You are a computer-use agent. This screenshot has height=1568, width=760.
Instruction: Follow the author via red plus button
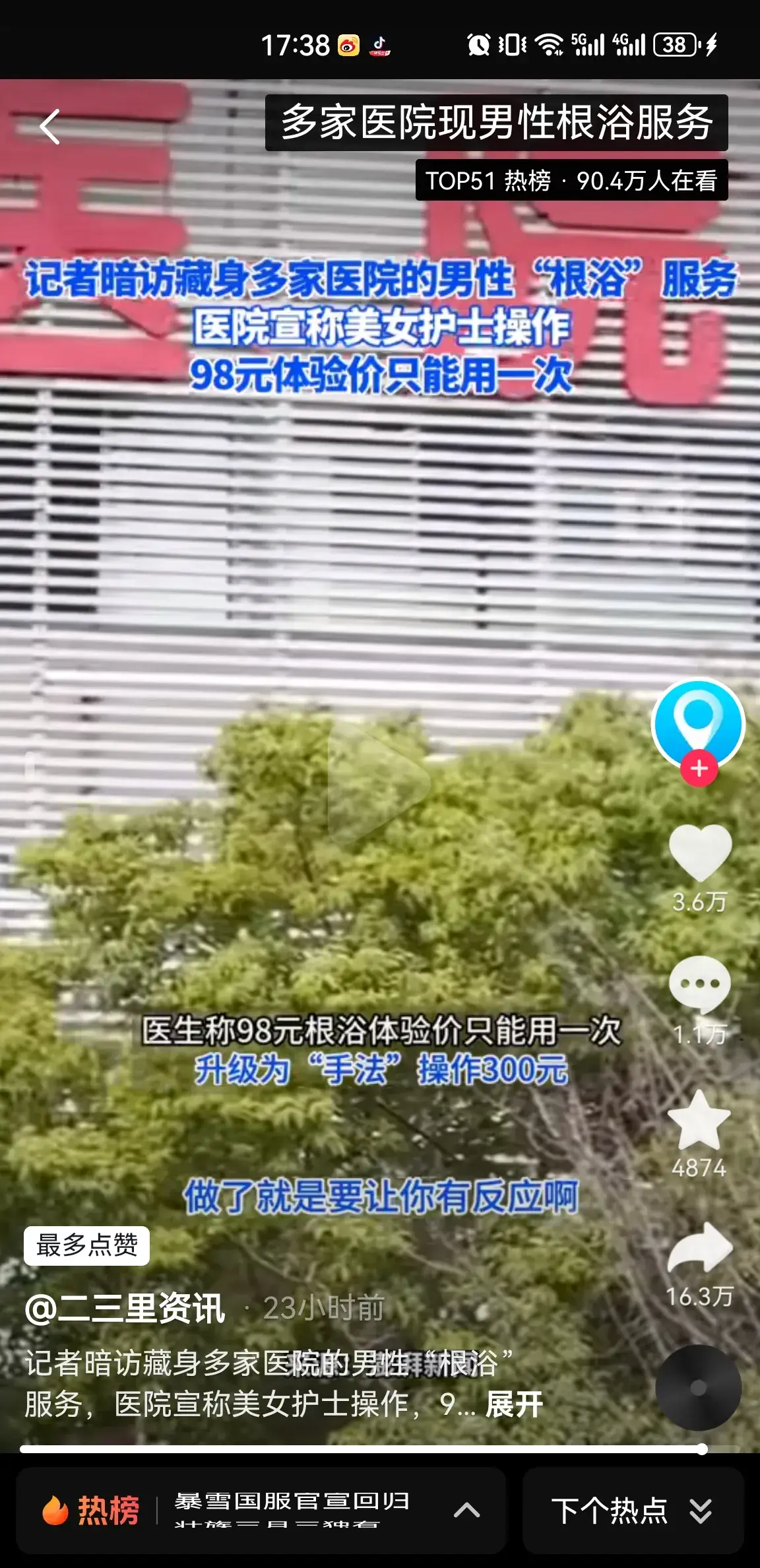[699, 768]
